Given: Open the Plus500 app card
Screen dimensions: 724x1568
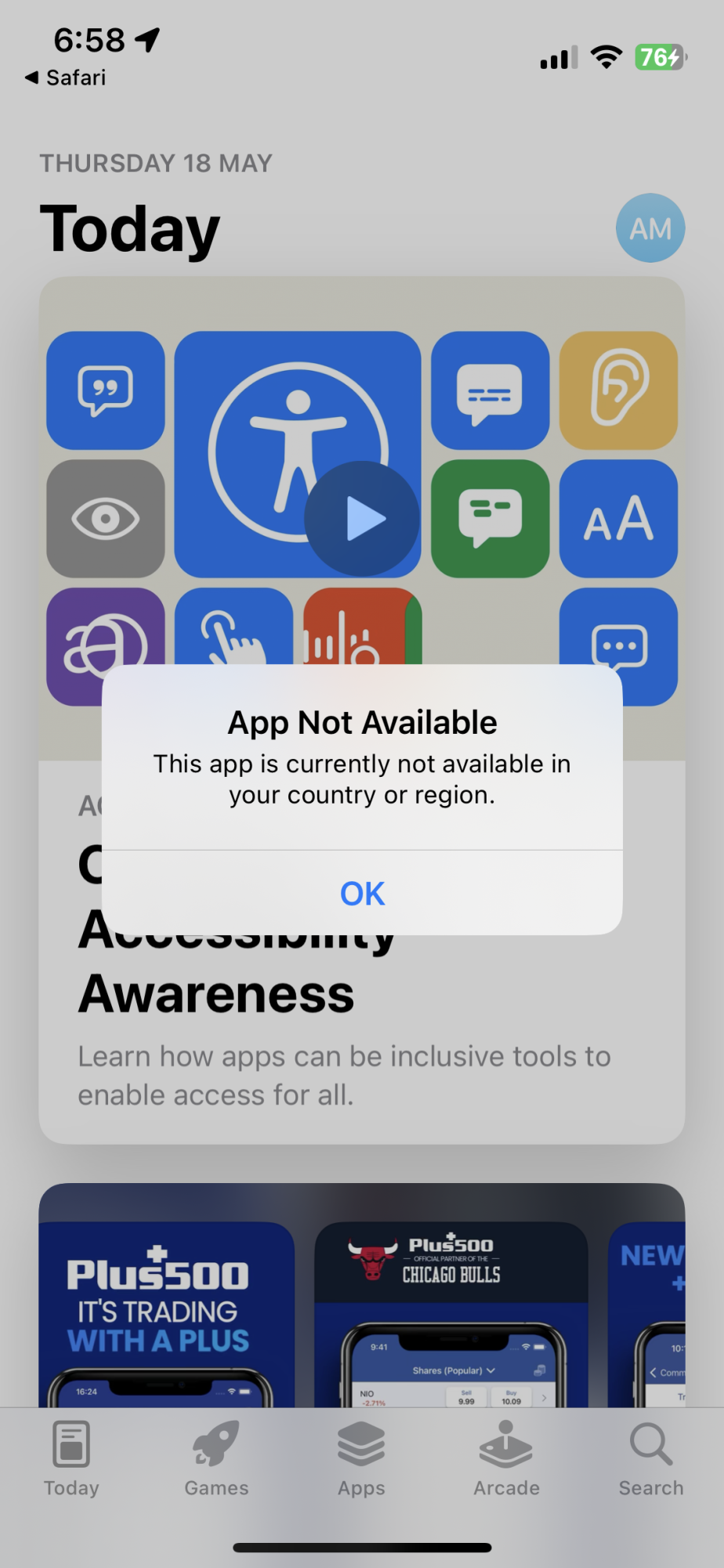Looking at the screenshot, I should click(362, 1295).
